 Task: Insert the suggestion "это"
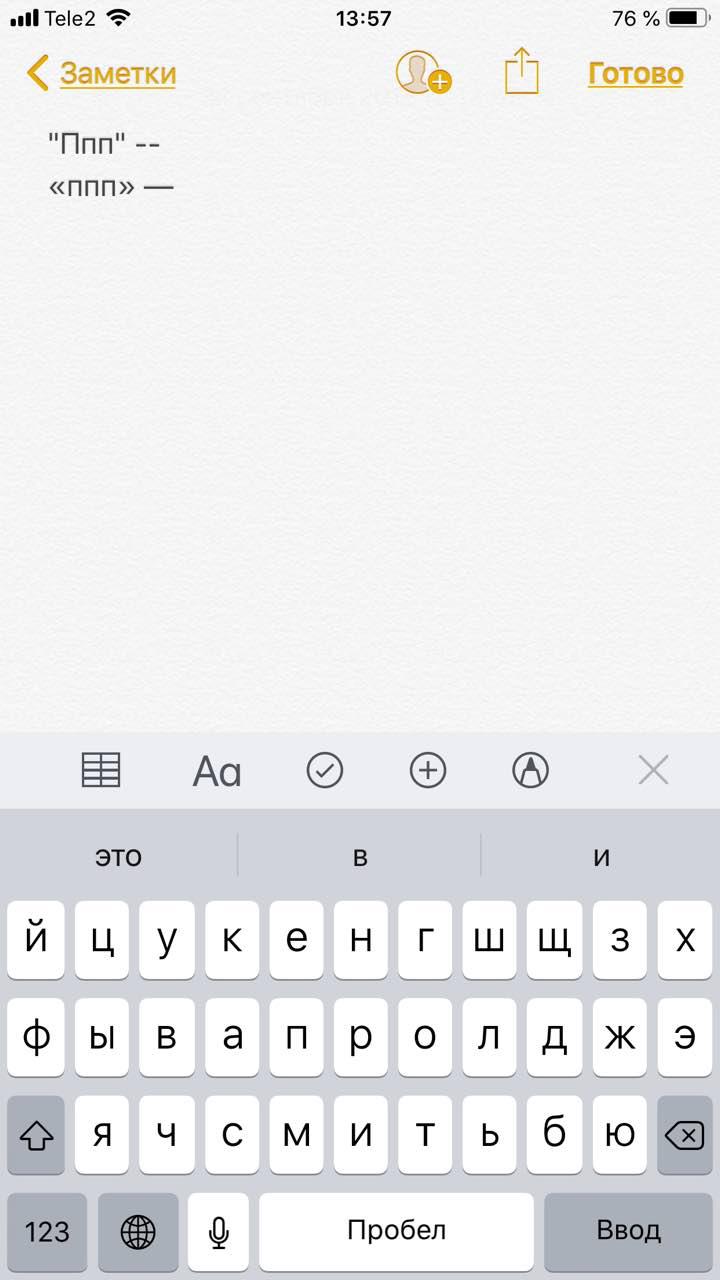point(119,856)
